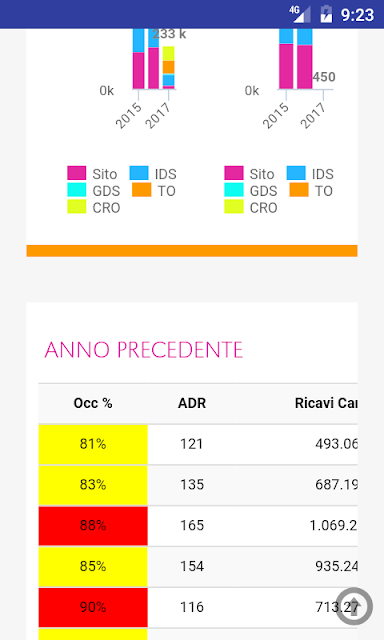
Task: Tap the scroll-to-top arrow button
Action: [354, 606]
